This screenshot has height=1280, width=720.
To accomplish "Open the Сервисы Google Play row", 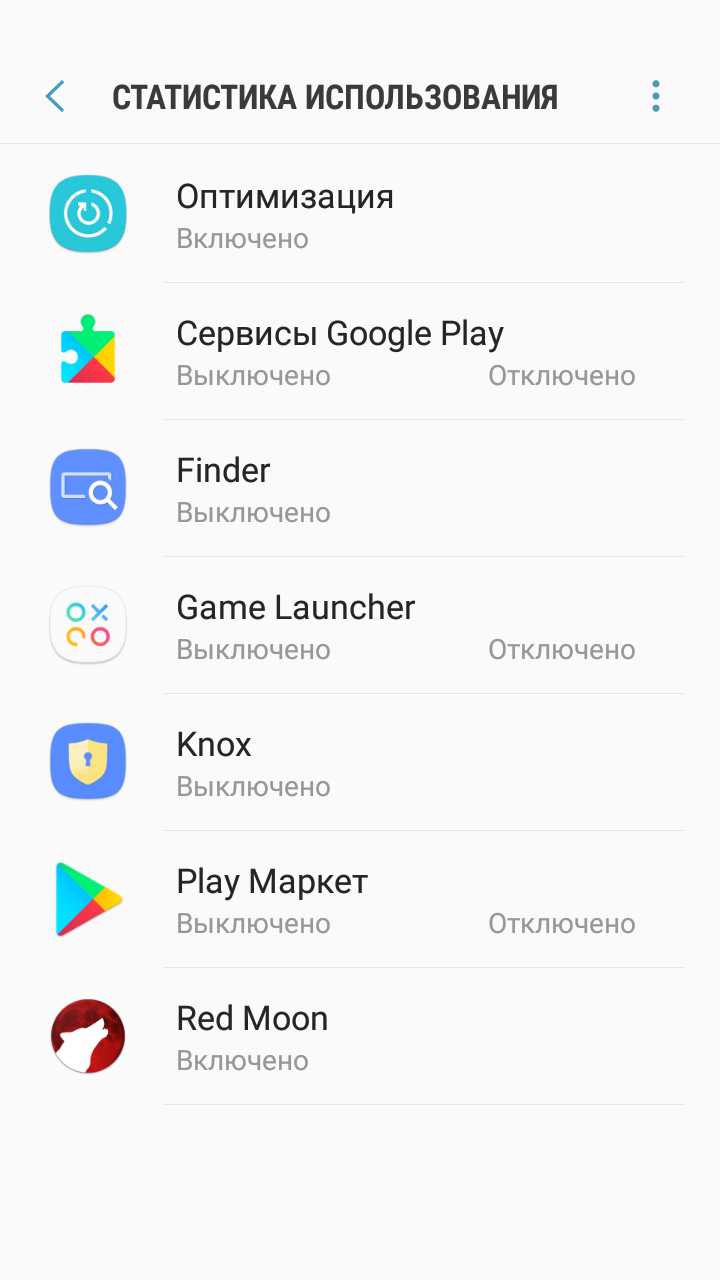I will click(x=360, y=351).
